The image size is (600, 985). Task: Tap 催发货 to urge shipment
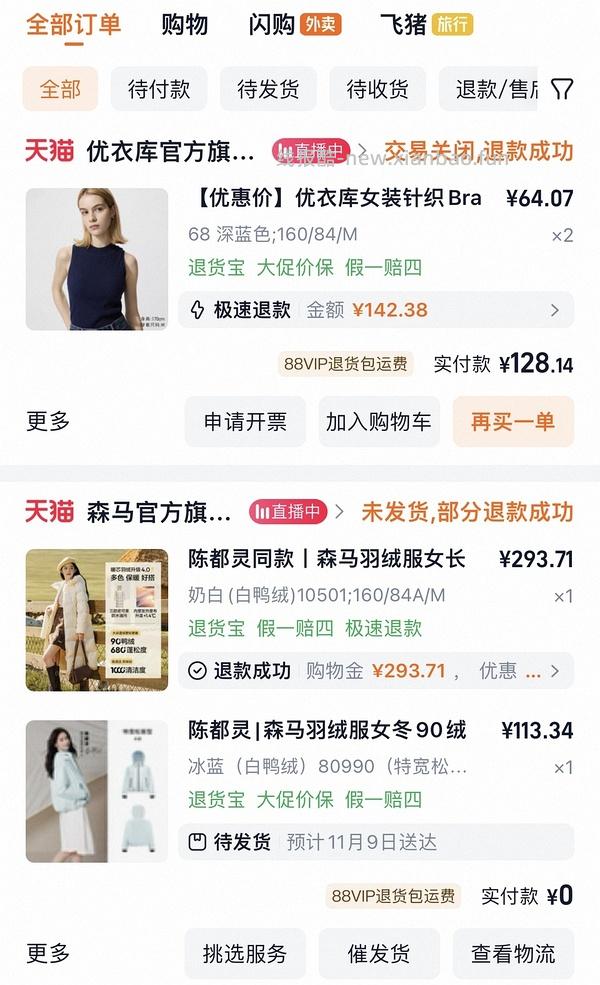coord(379,954)
